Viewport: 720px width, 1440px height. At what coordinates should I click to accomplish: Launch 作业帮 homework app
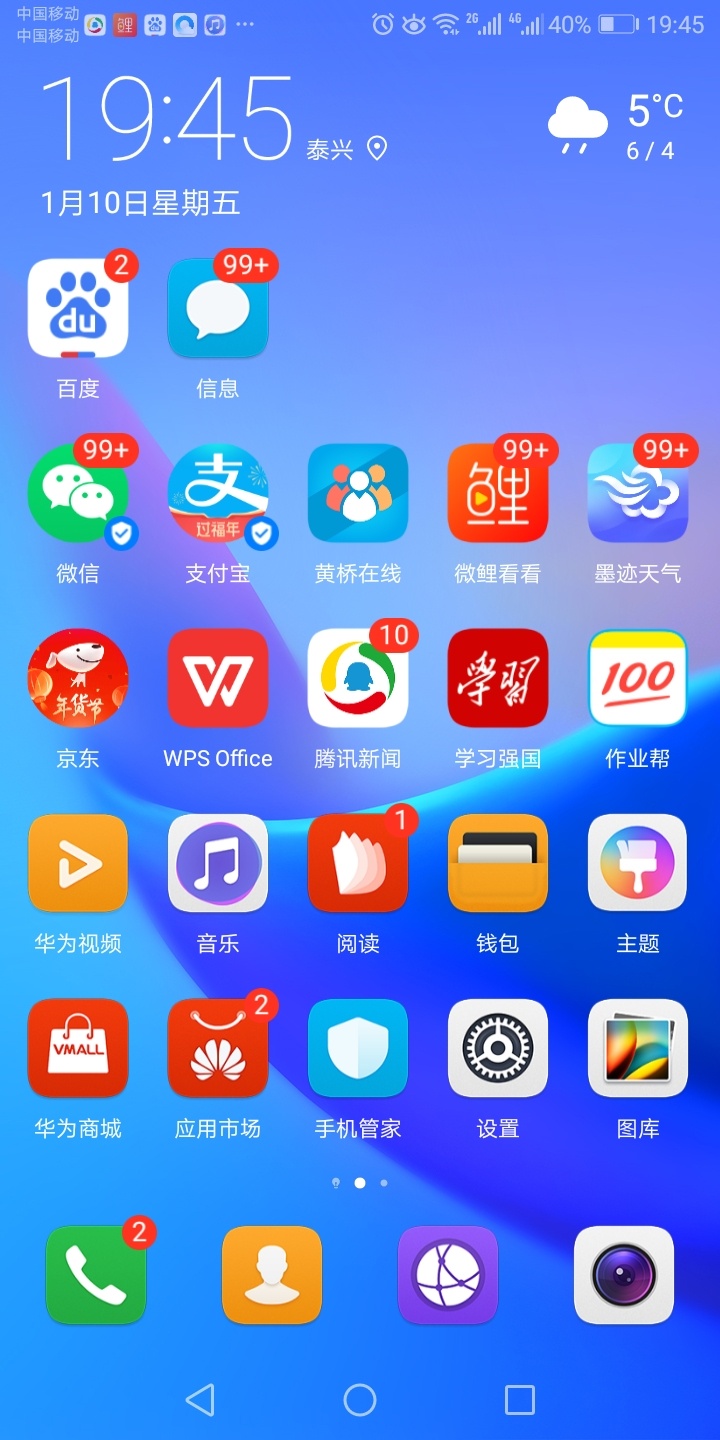638,679
